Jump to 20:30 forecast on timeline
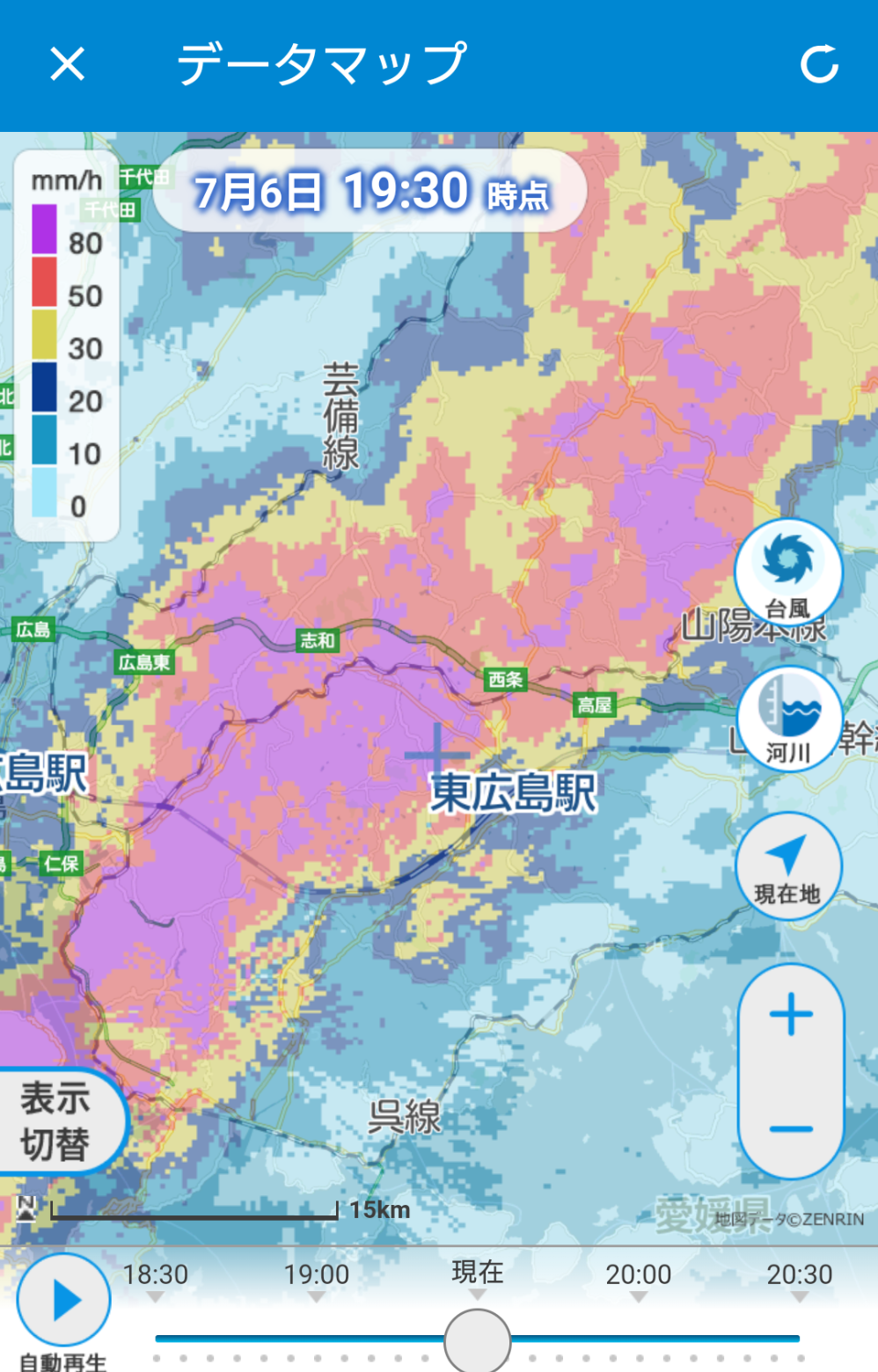Viewport: 878px width, 1372px height. pos(799,1280)
